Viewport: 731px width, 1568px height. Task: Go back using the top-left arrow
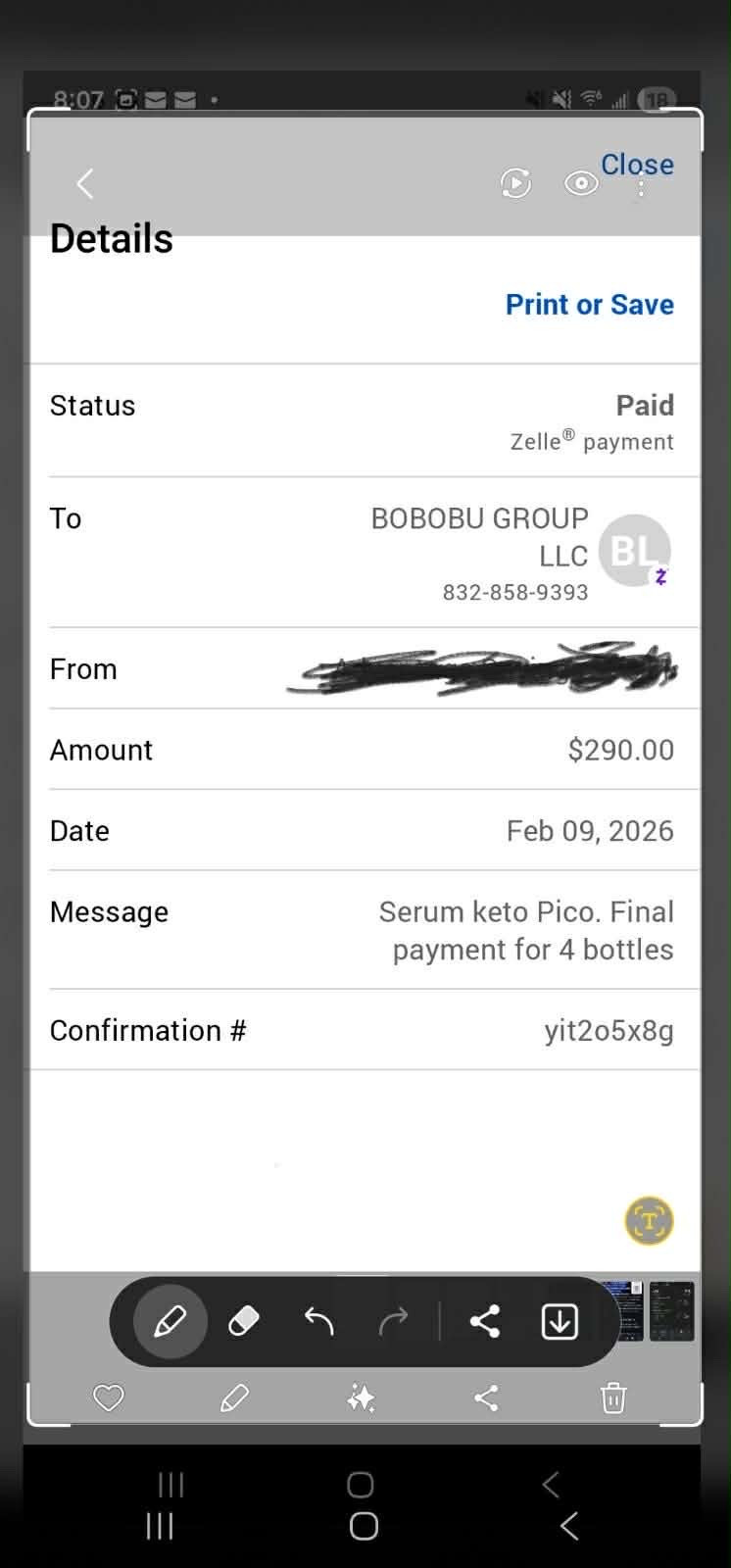point(85,183)
